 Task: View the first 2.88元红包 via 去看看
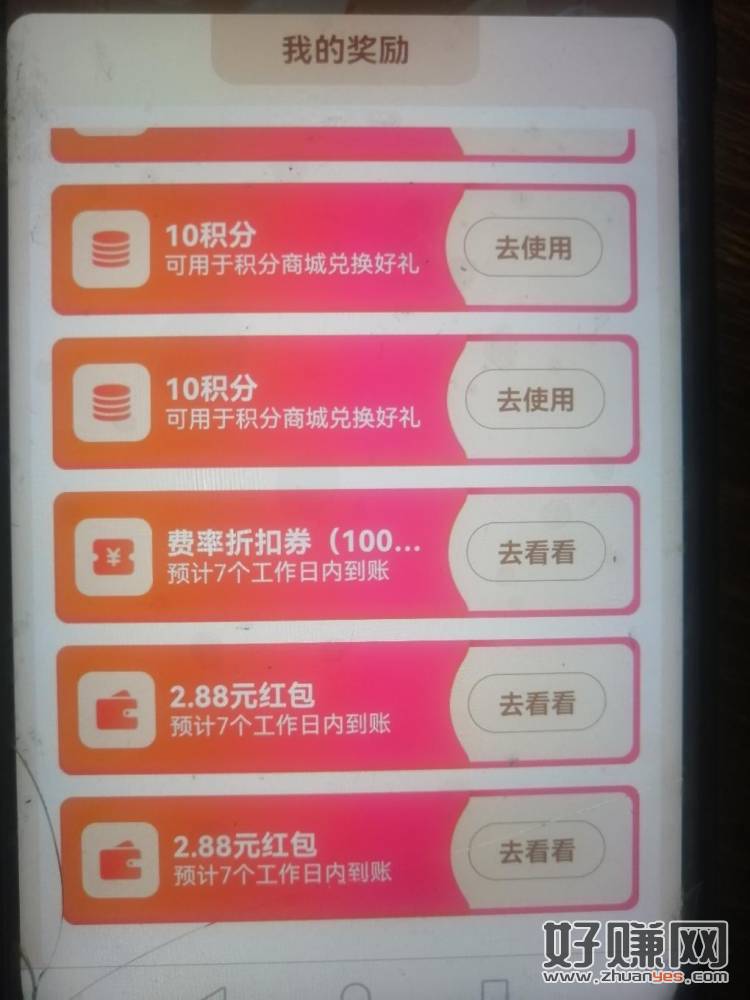[x=537, y=703]
